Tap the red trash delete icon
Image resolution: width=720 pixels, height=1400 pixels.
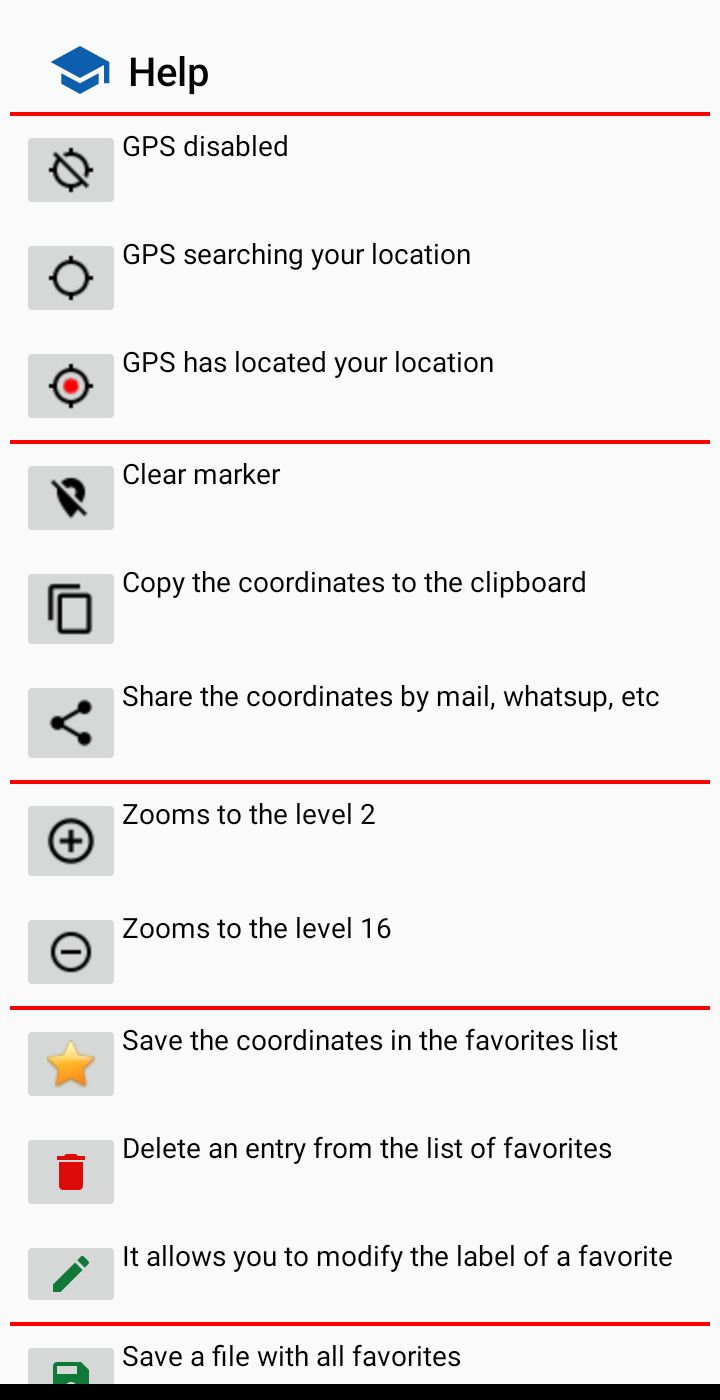(x=71, y=1172)
